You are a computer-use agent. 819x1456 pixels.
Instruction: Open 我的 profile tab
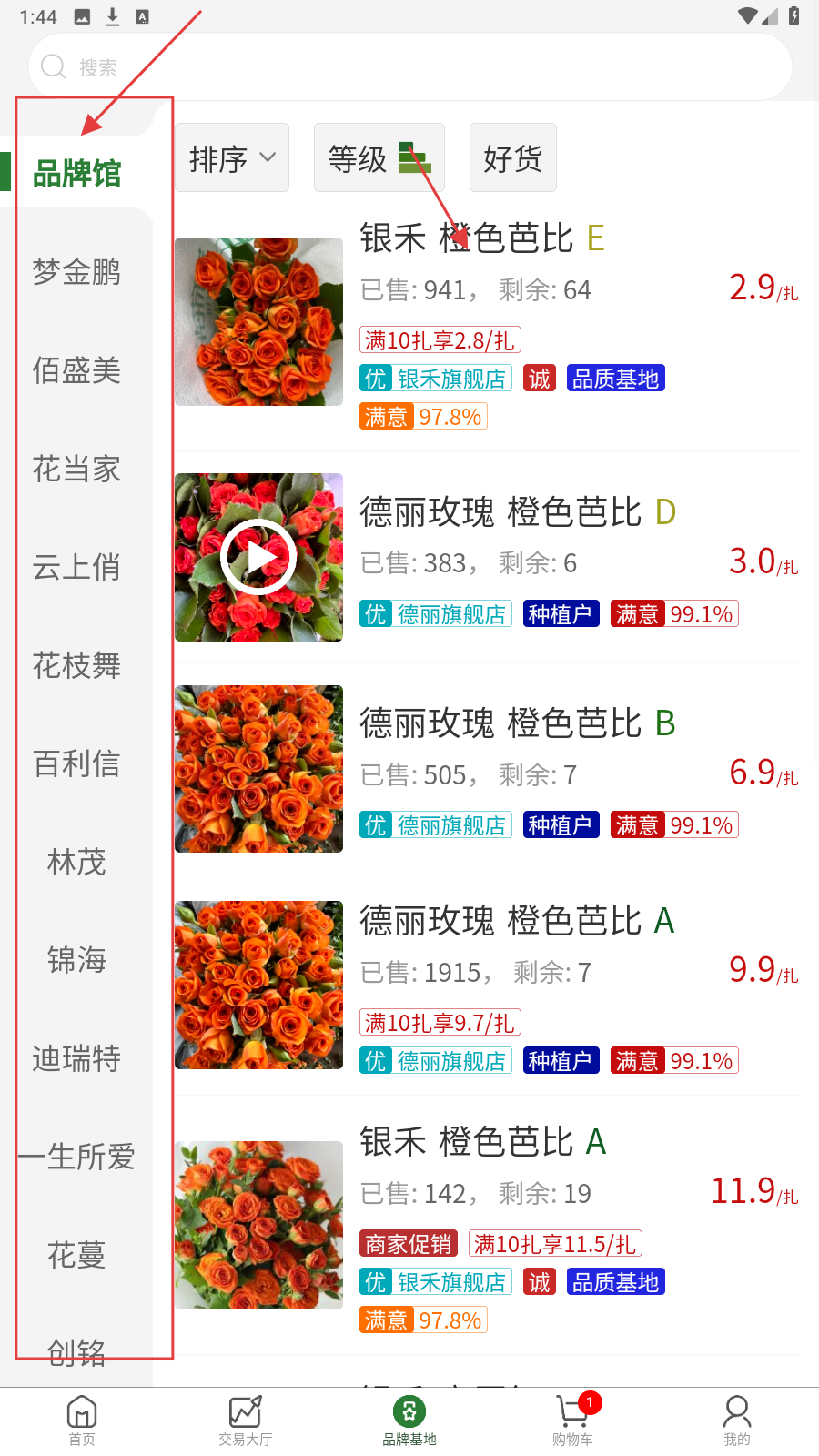736,1420
